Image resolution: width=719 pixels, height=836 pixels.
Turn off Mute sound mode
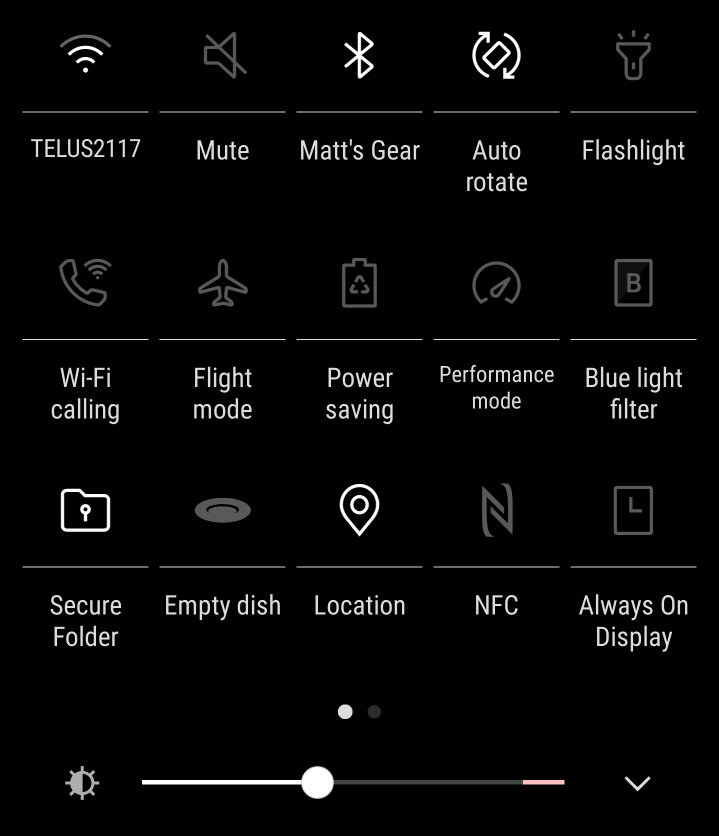222,55
